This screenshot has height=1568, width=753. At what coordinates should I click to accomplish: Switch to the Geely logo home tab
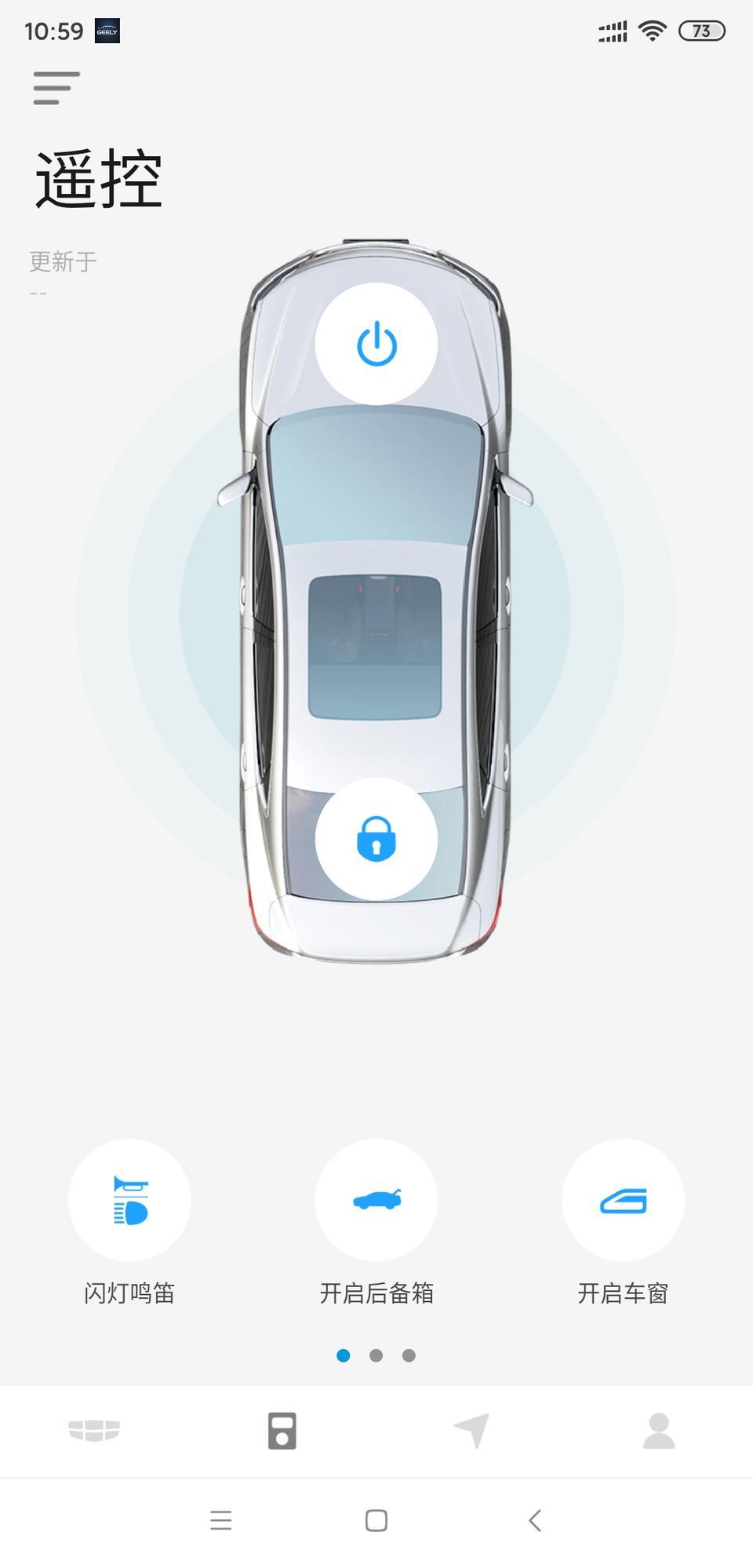pos(94,1431)
